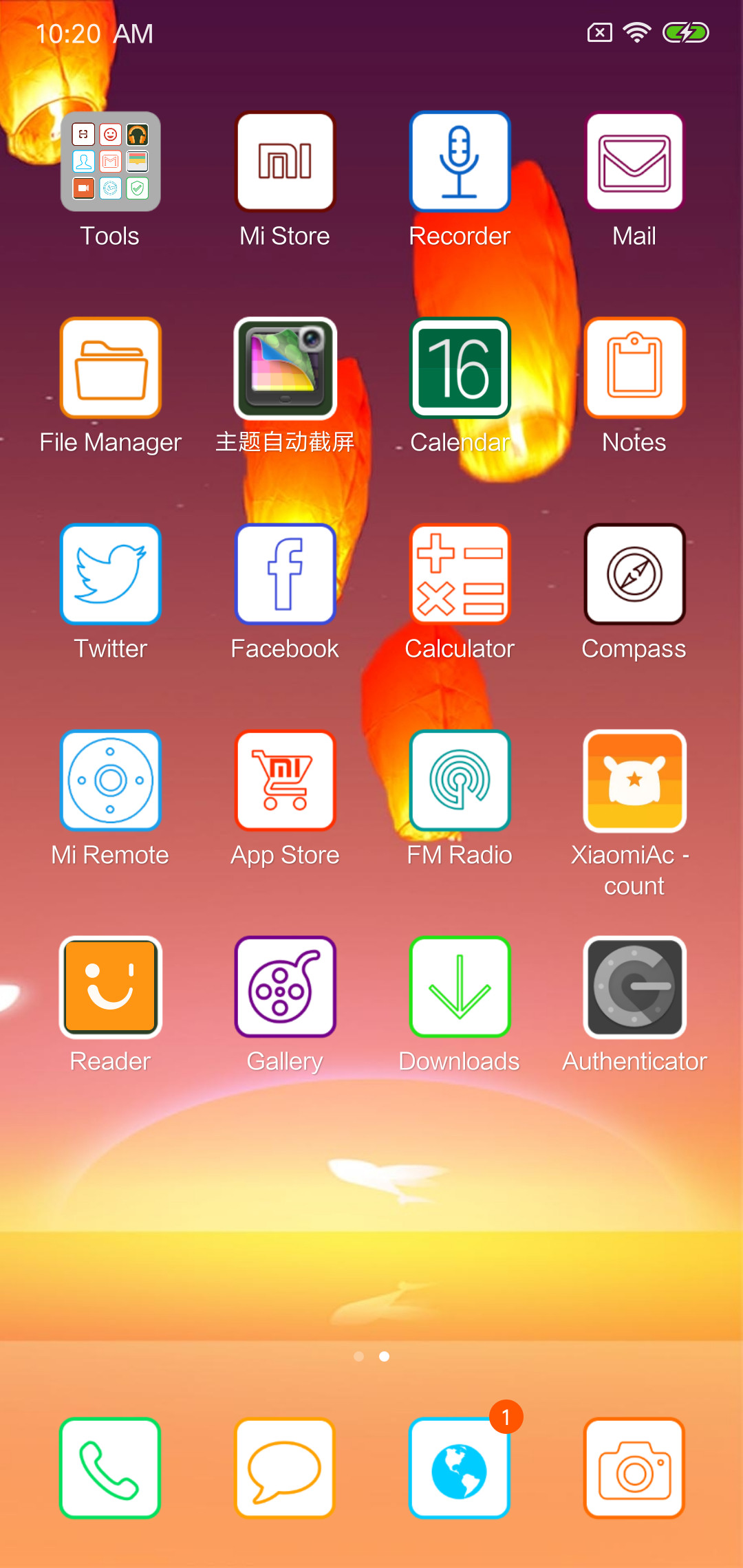Open the browser with notification badge
This screenshot has width=743, height=1568.
[460, 1468]
